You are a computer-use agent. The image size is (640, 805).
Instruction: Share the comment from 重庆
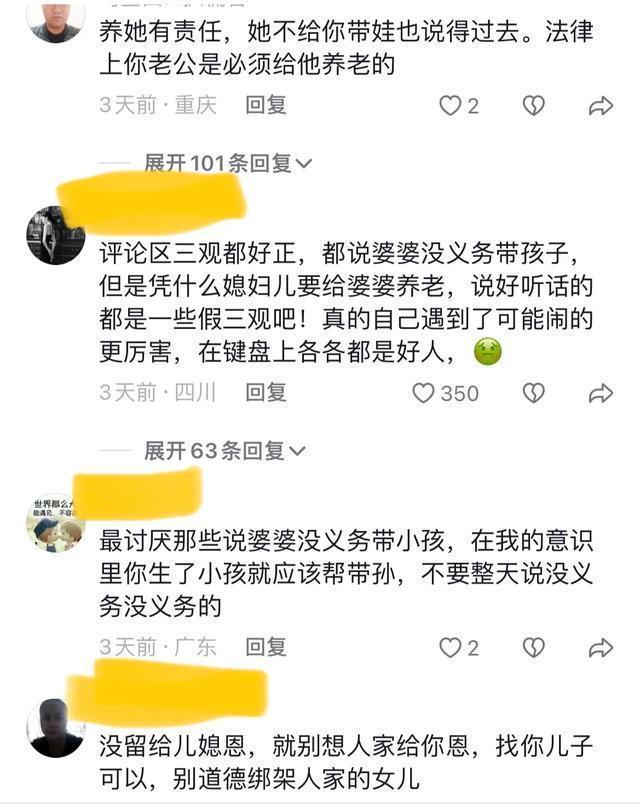pyautogui.click(x=600, y=106)
